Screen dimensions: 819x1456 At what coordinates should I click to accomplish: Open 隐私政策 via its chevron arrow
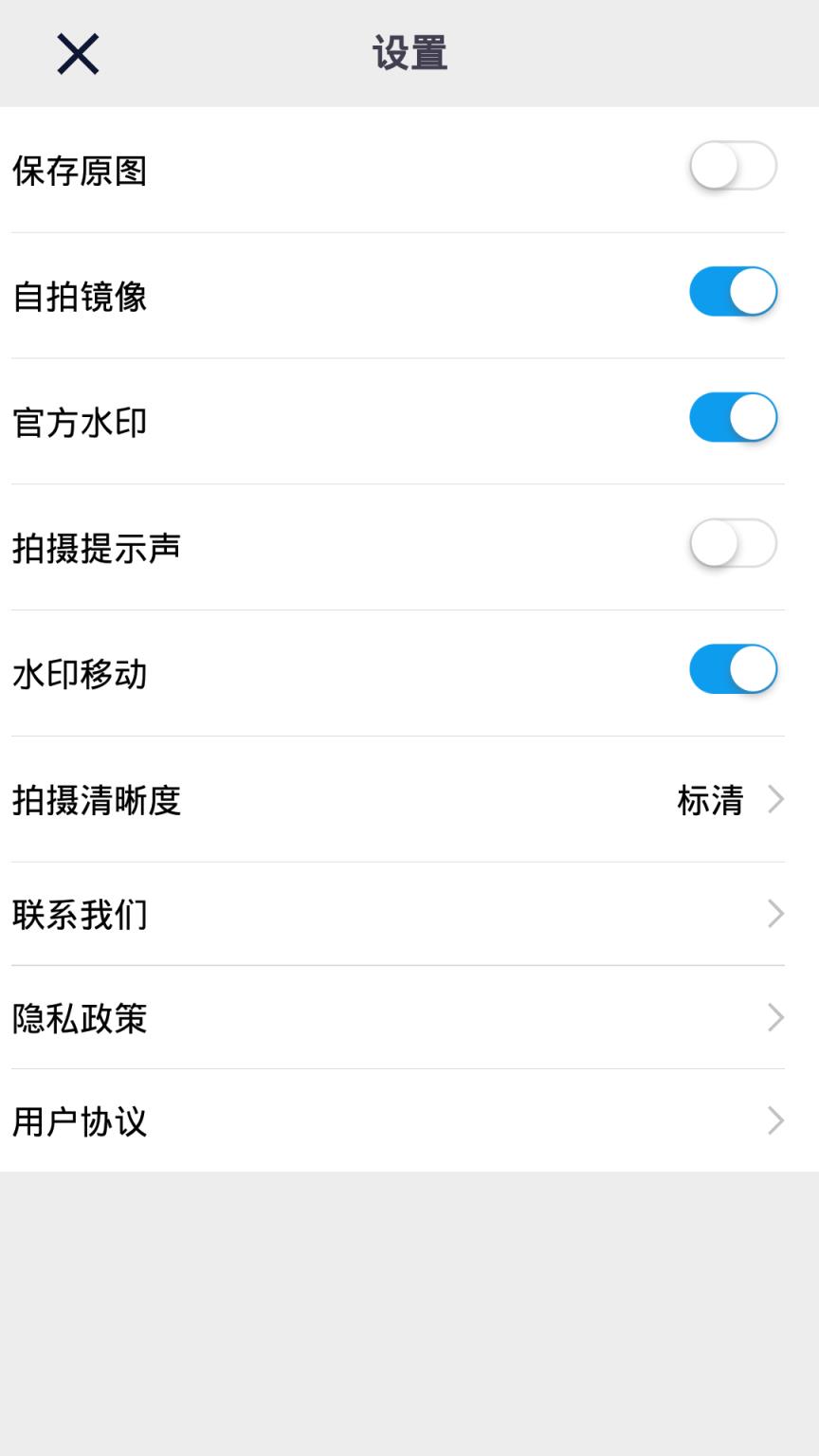tap(774, 1017)
